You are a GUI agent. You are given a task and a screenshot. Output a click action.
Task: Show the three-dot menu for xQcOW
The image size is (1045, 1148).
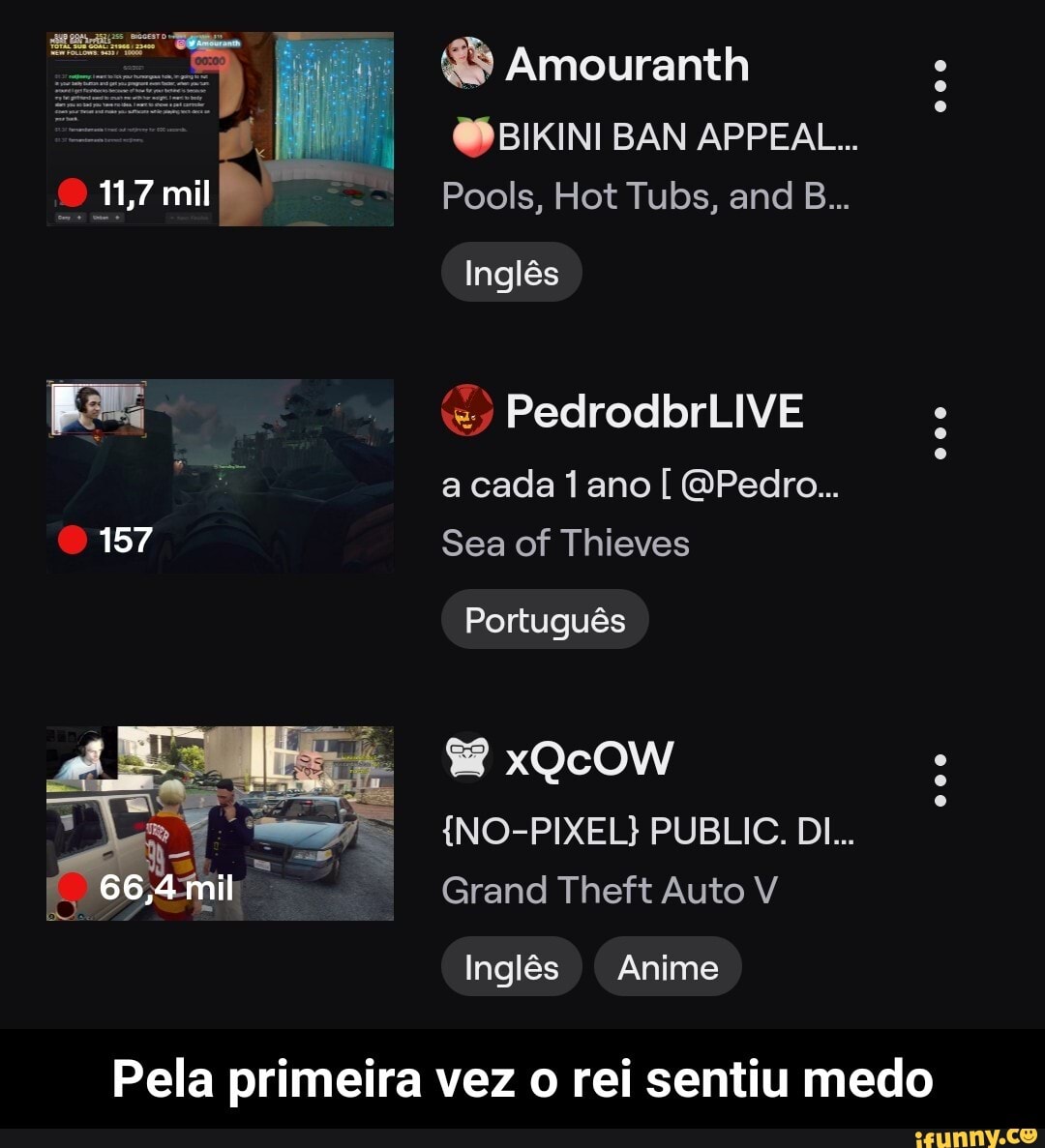(940, 780)
